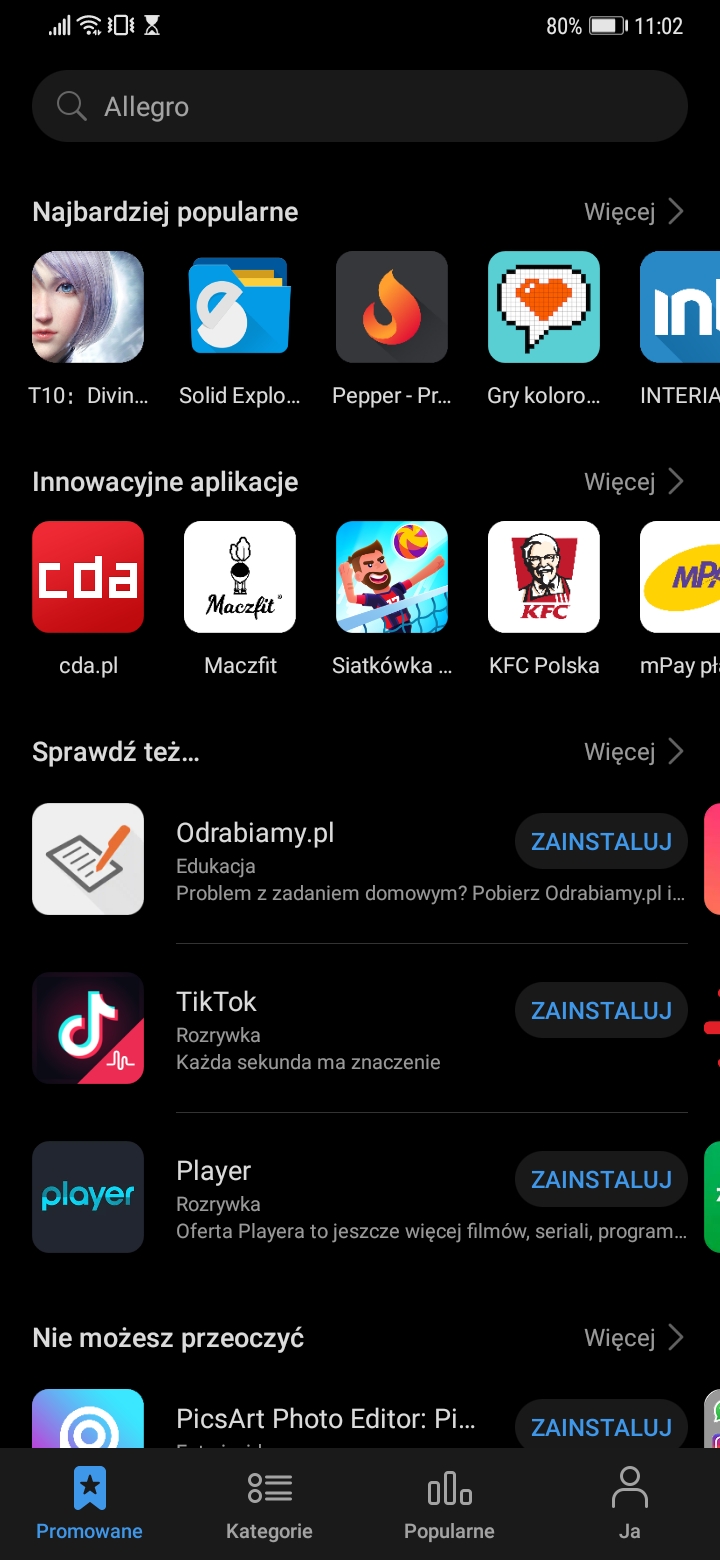The width and height of the screenshot is (720, 1560).
Task: Show more Najbardziej popularne apps
Action: tap(634, 212)
